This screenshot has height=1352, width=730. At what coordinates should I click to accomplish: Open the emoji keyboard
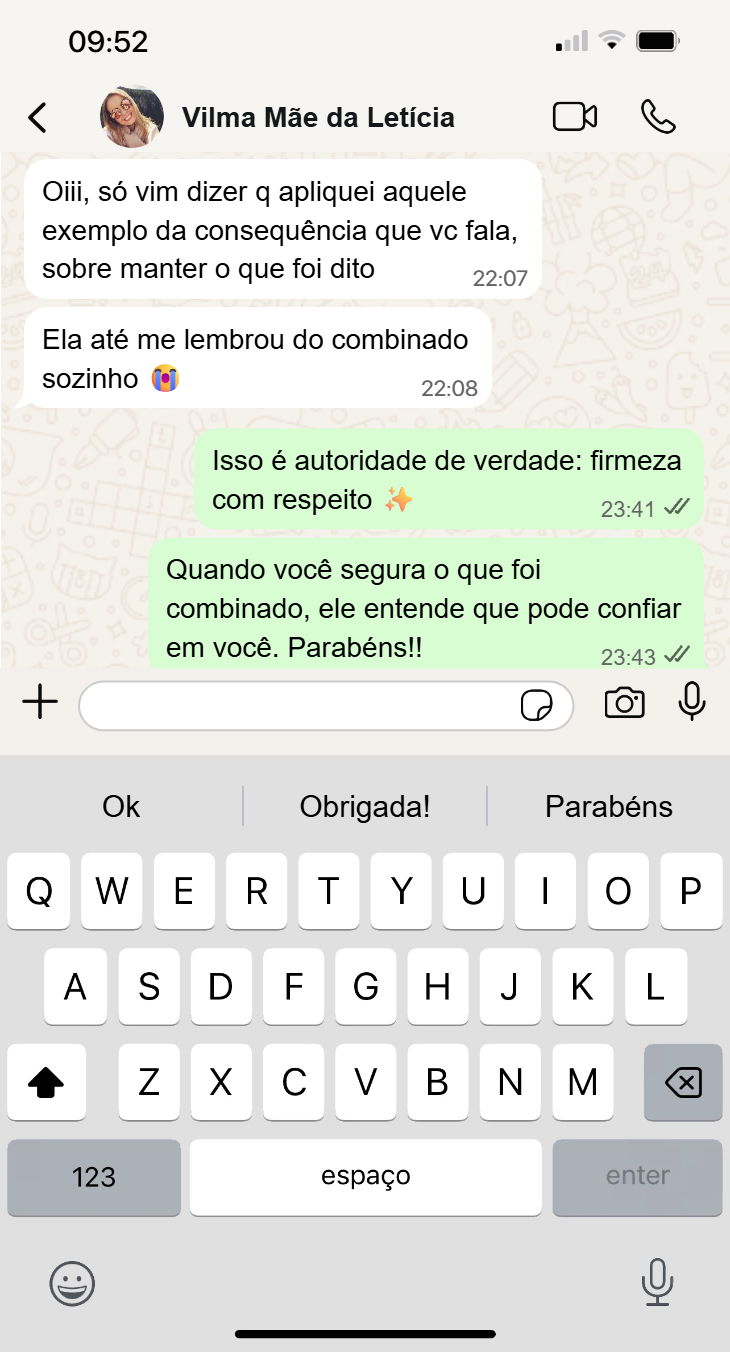tap(72, 1283)
